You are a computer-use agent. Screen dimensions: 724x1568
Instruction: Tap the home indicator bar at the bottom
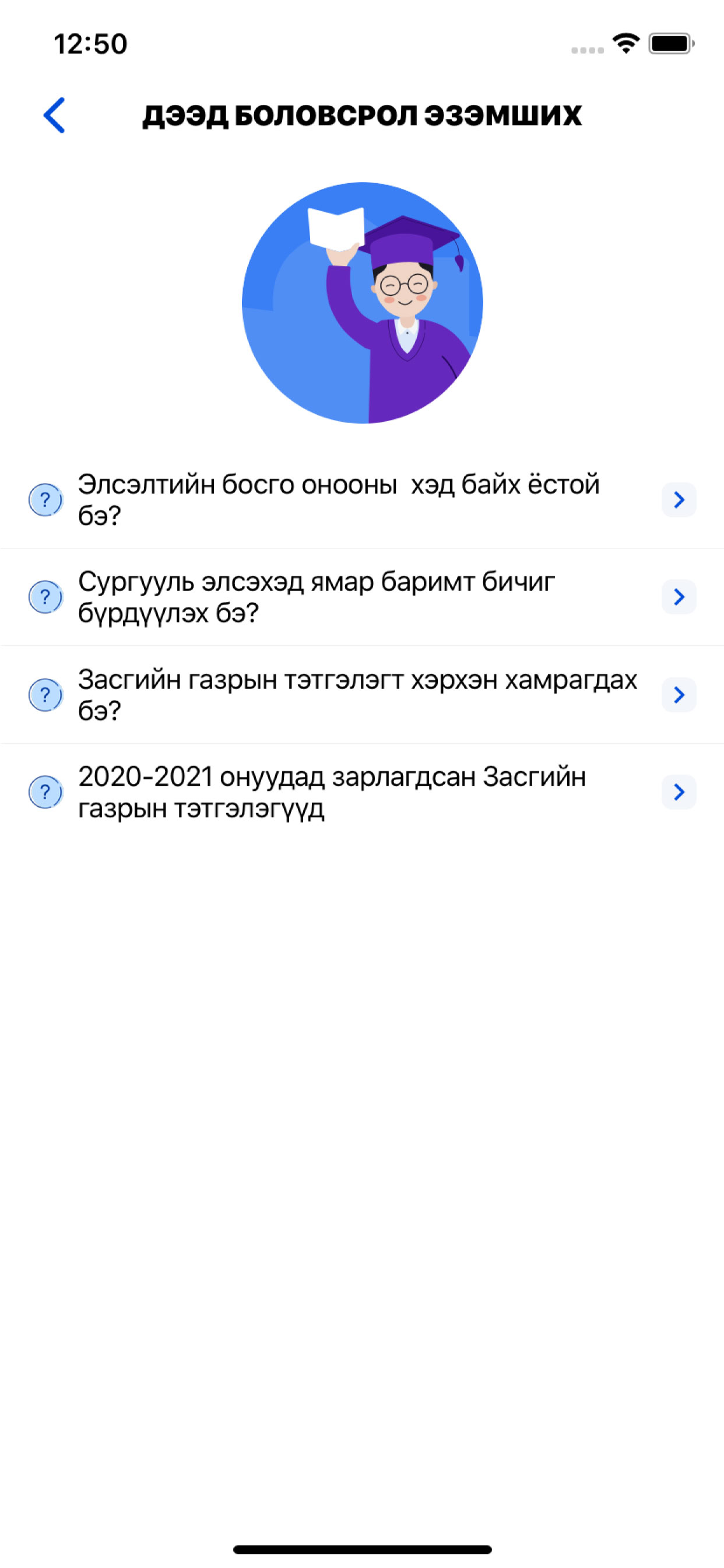tap(362, 1549)
